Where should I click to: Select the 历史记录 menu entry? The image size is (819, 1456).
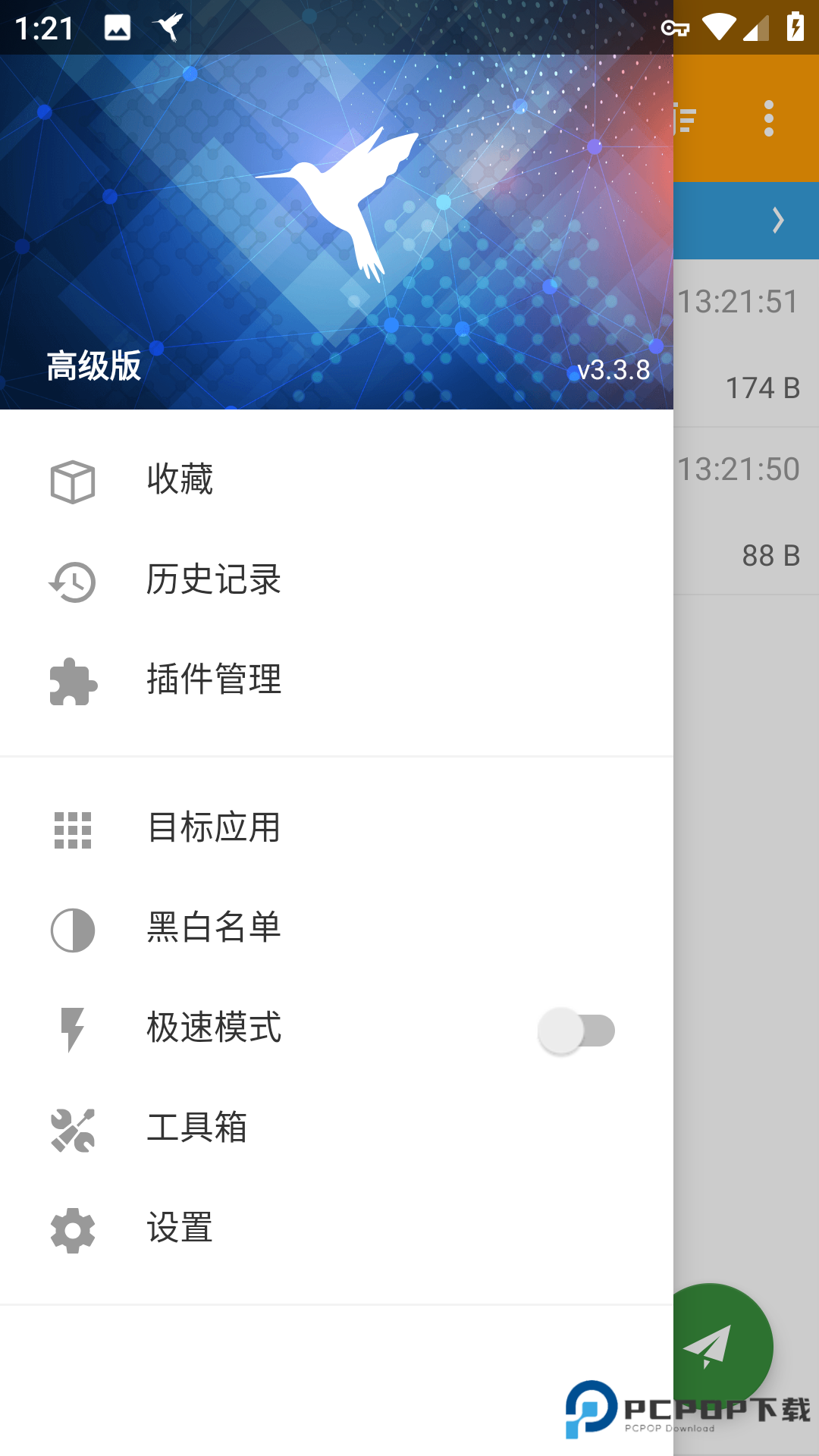pyautogui.click(x=212, y=580)
